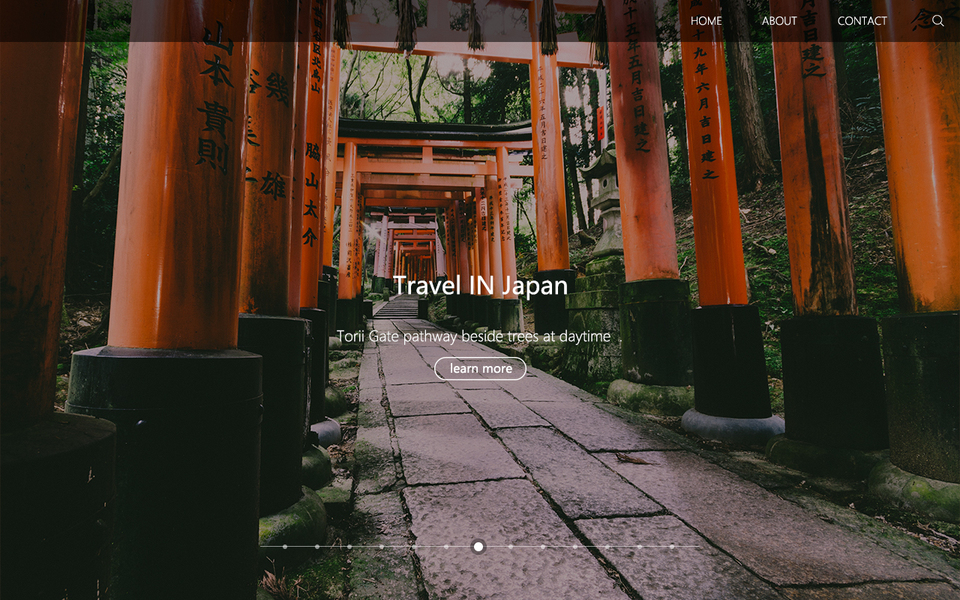Open the search icon in the header
This screenshot has height=600, width=960.
pyautogui.click(x=937, y=21)
